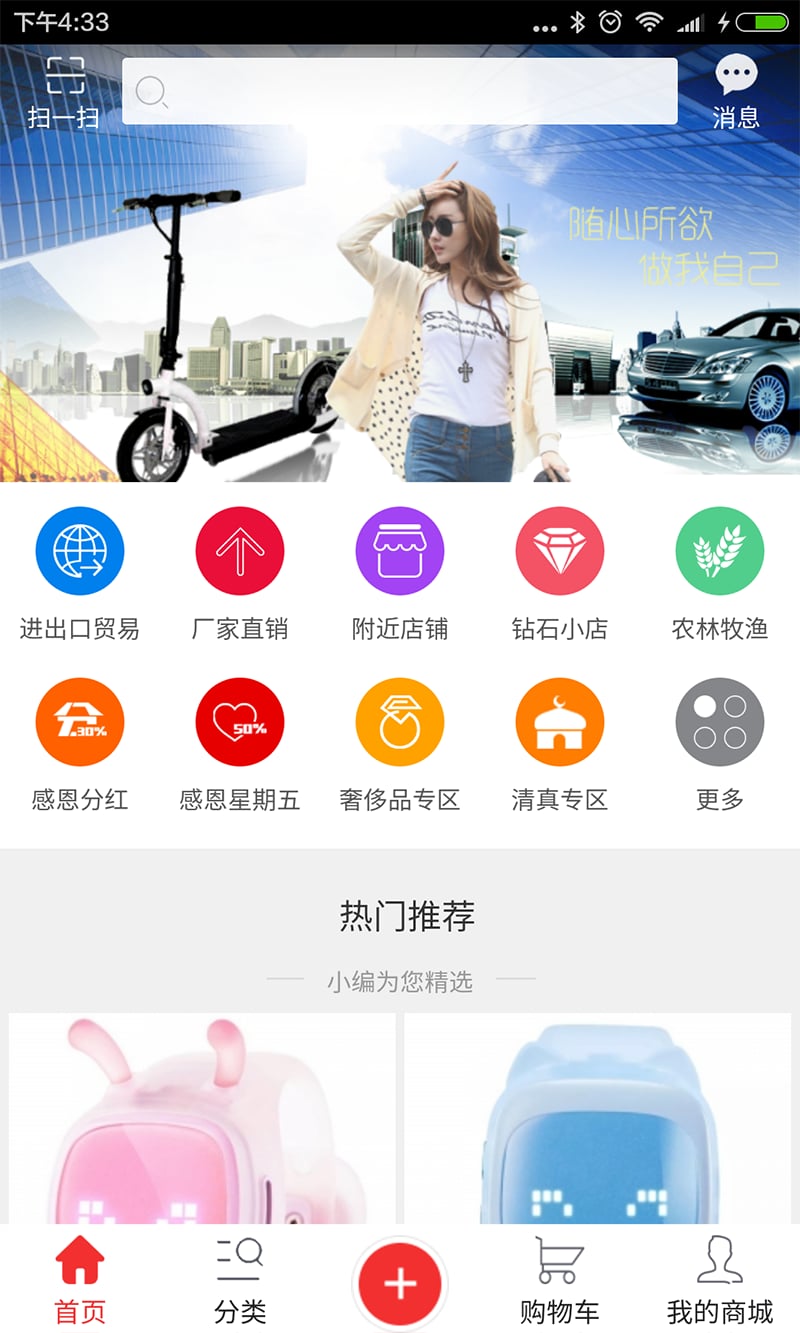Open 附近店铺 nearby shops
This screenshot has height=1333, width=800.
tap(400, 575)
